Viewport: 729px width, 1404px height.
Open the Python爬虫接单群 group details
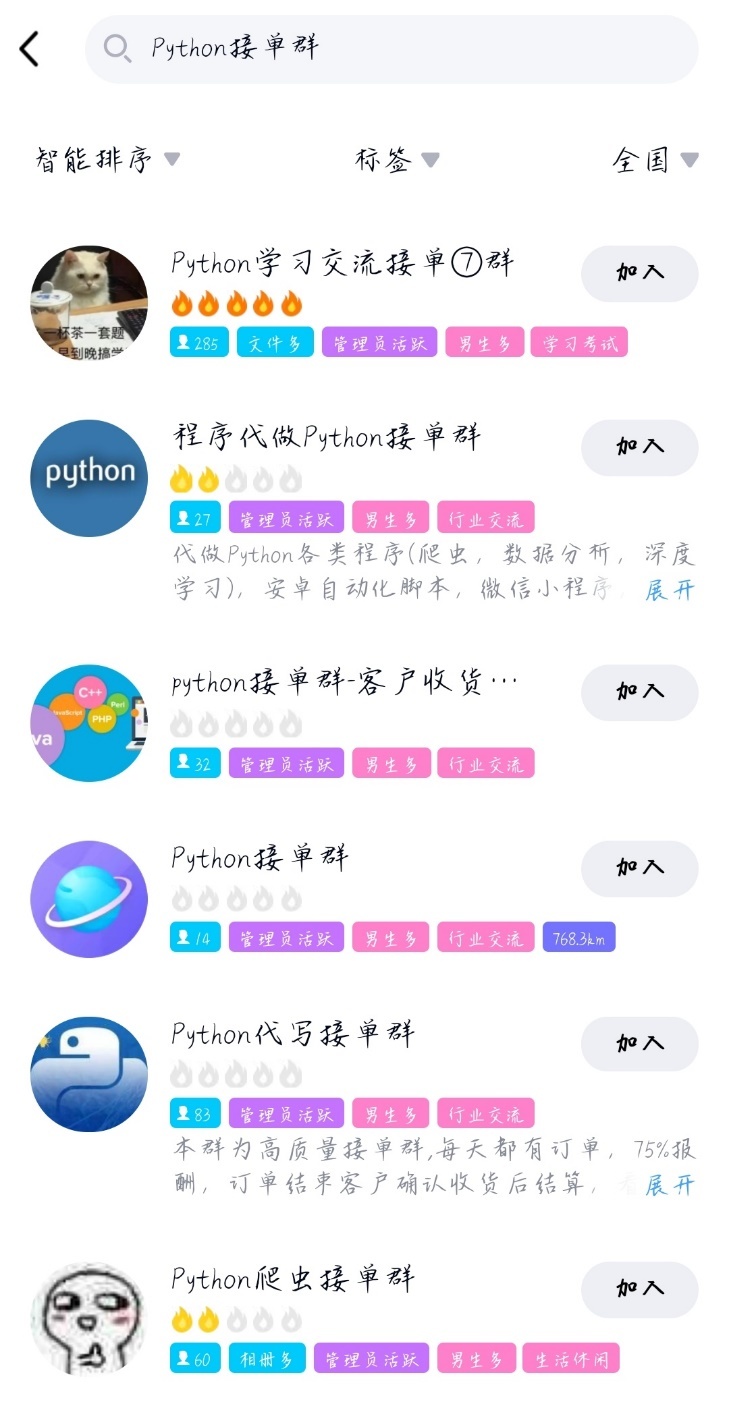[x=292, y=1280]
